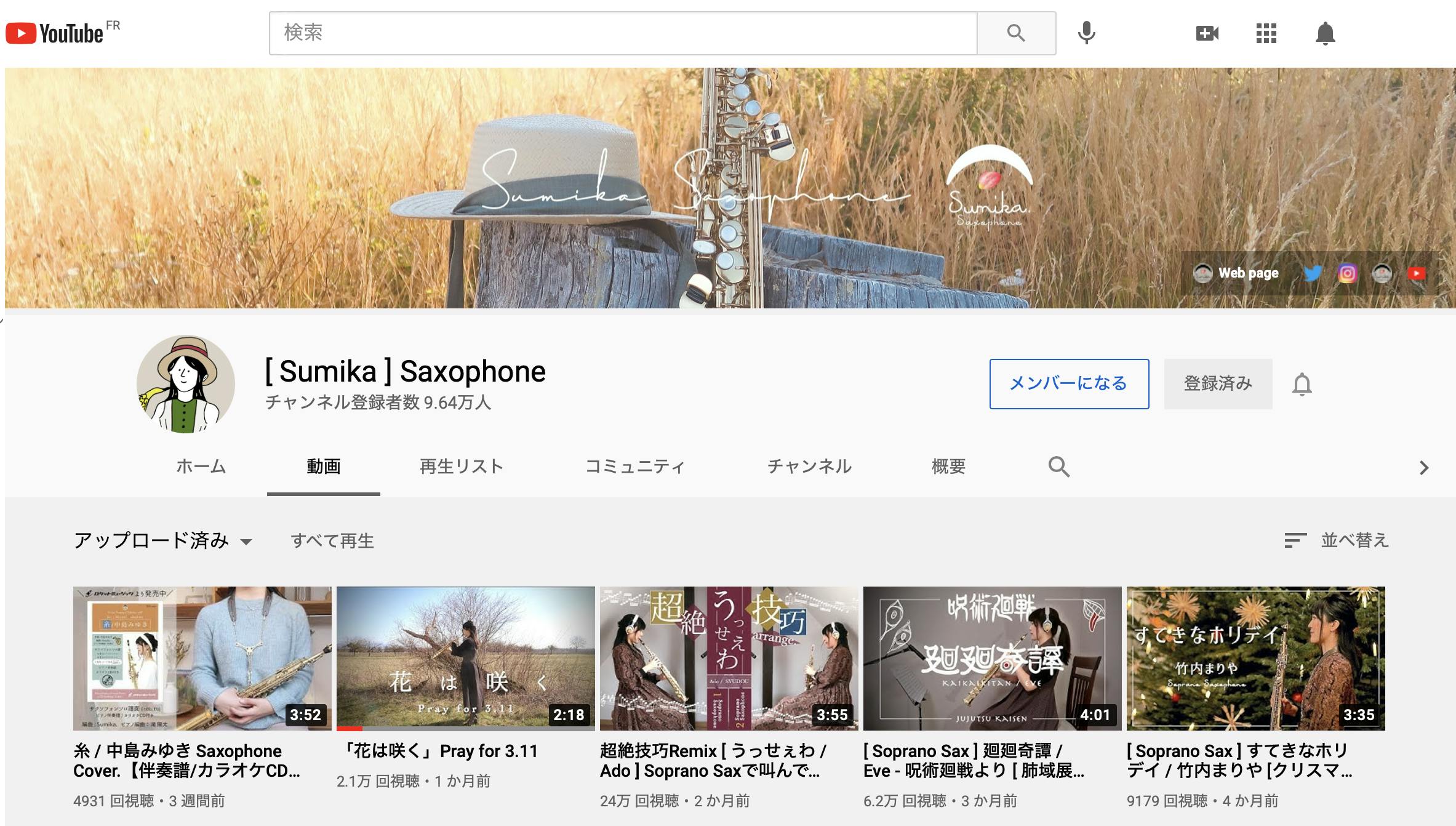1456x826 pixels.
Task: Switch to the 概要 tab
Action: click(x=948, y=467)
